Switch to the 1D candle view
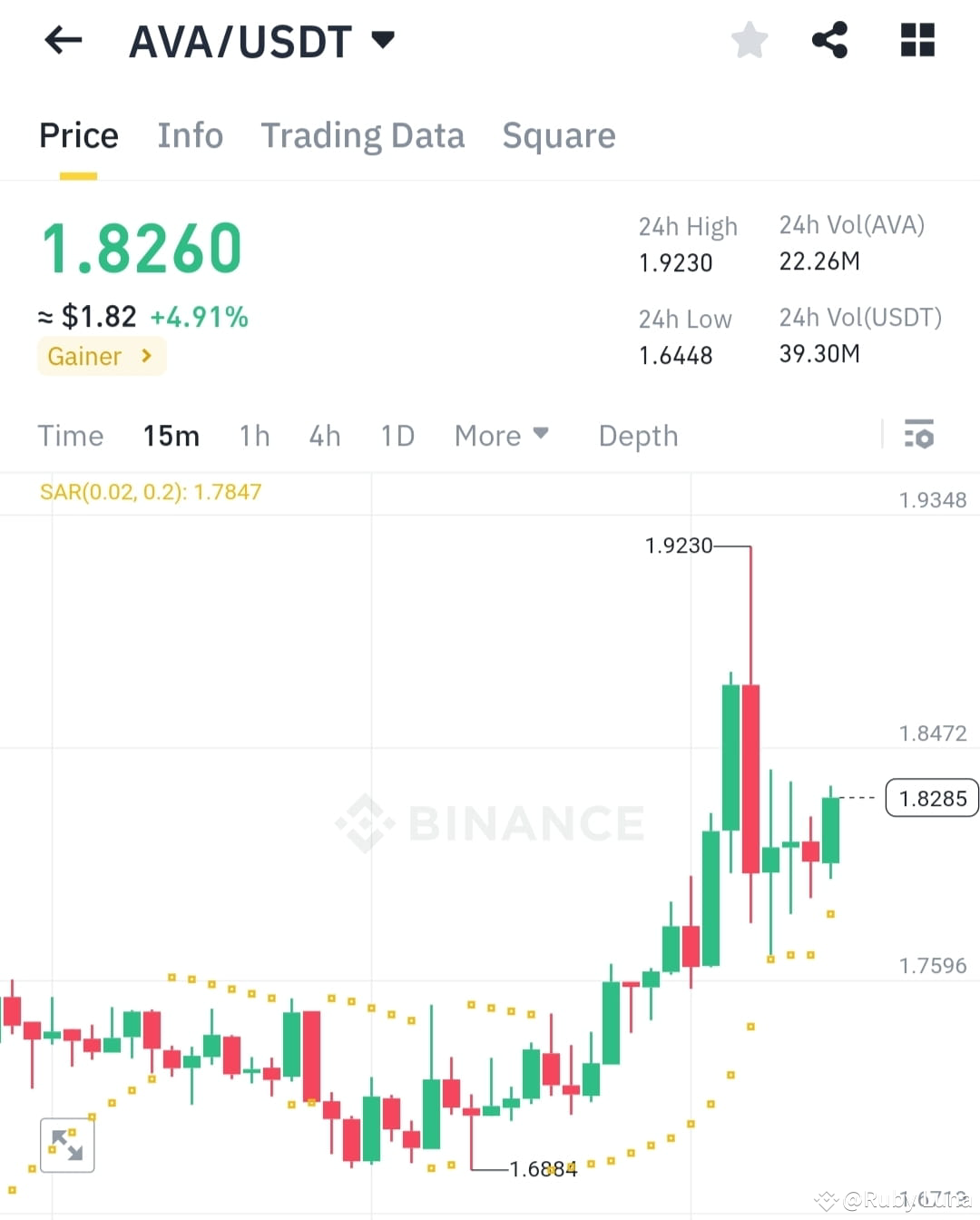The height and width of the screenshot is (1220, 980). [x=397, y=436]
